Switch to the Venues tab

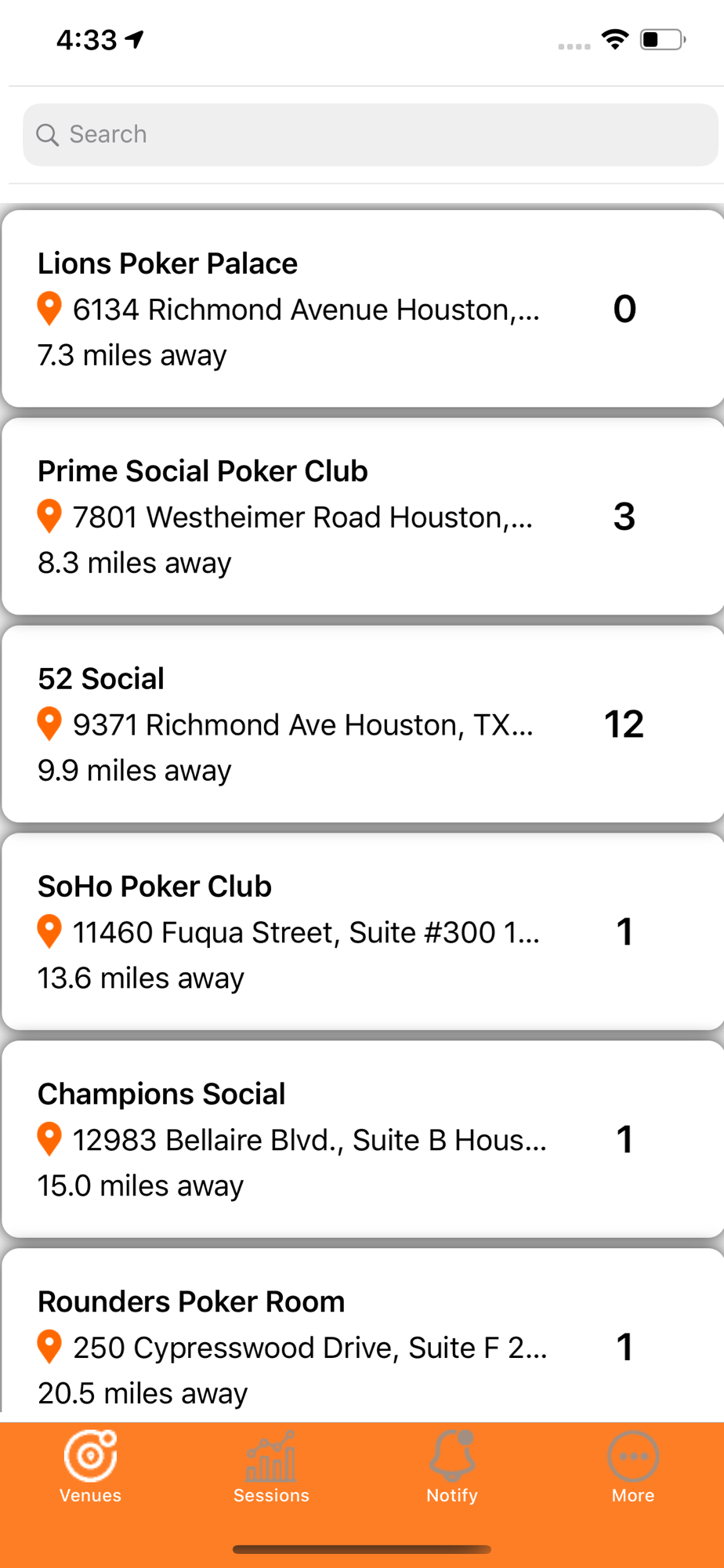[x=91, y=1467]
